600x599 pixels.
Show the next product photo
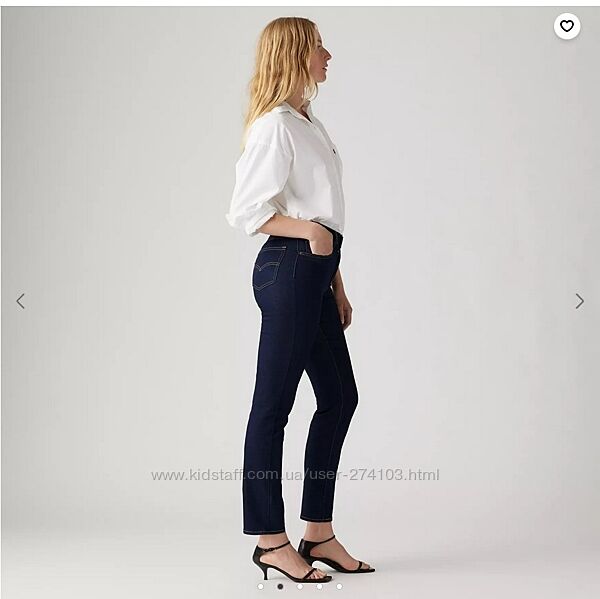[x=579, y=301]
